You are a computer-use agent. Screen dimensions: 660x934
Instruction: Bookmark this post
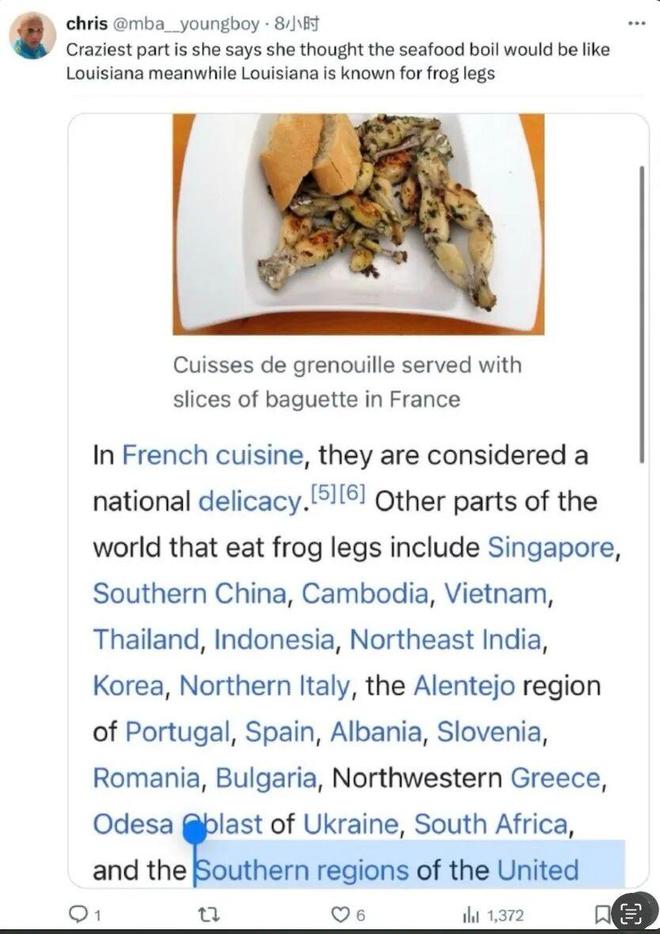click(x=603, y=914)
